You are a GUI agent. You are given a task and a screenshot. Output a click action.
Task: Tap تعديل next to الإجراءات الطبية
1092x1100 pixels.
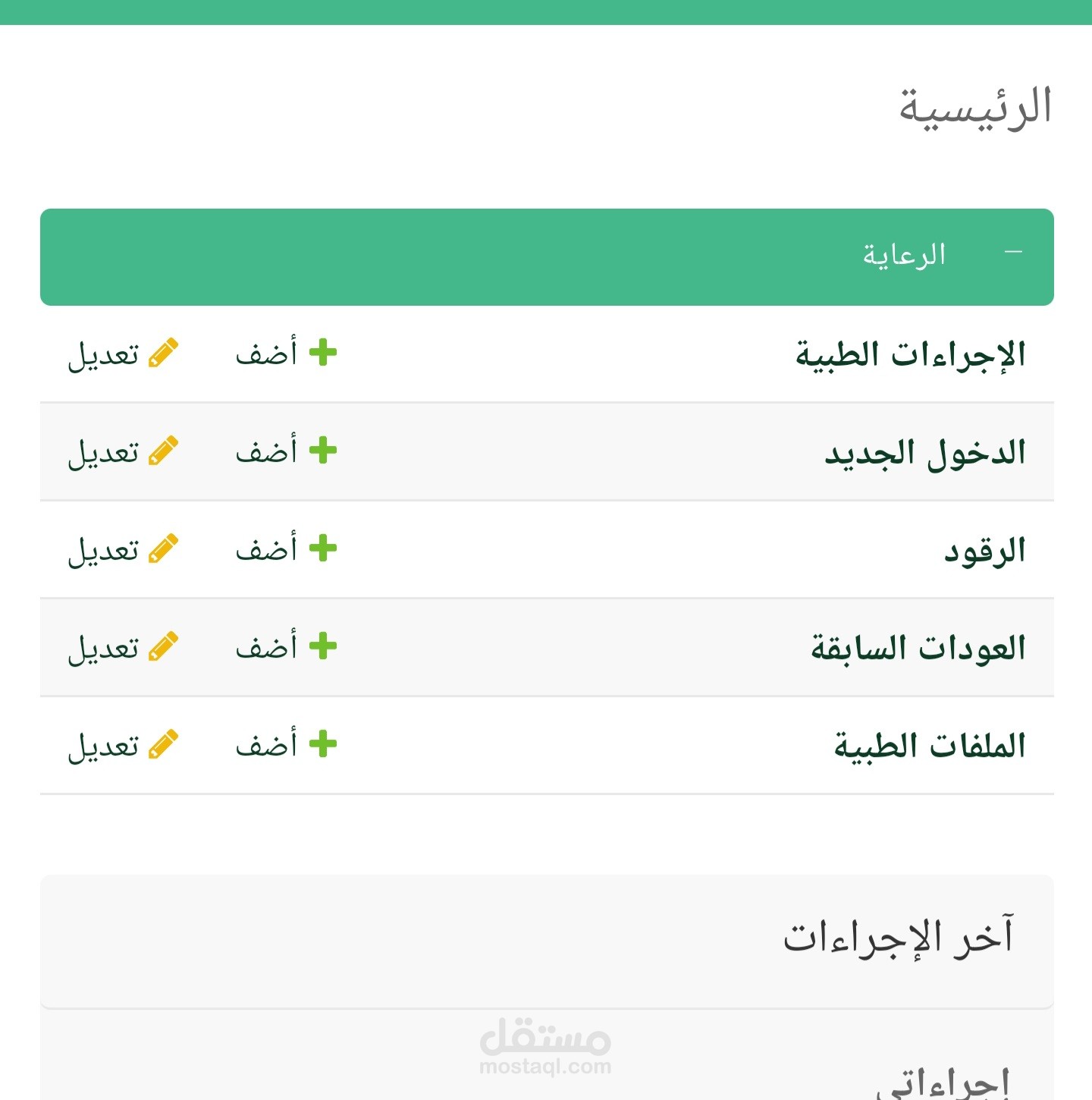click(x=123, y=354)
